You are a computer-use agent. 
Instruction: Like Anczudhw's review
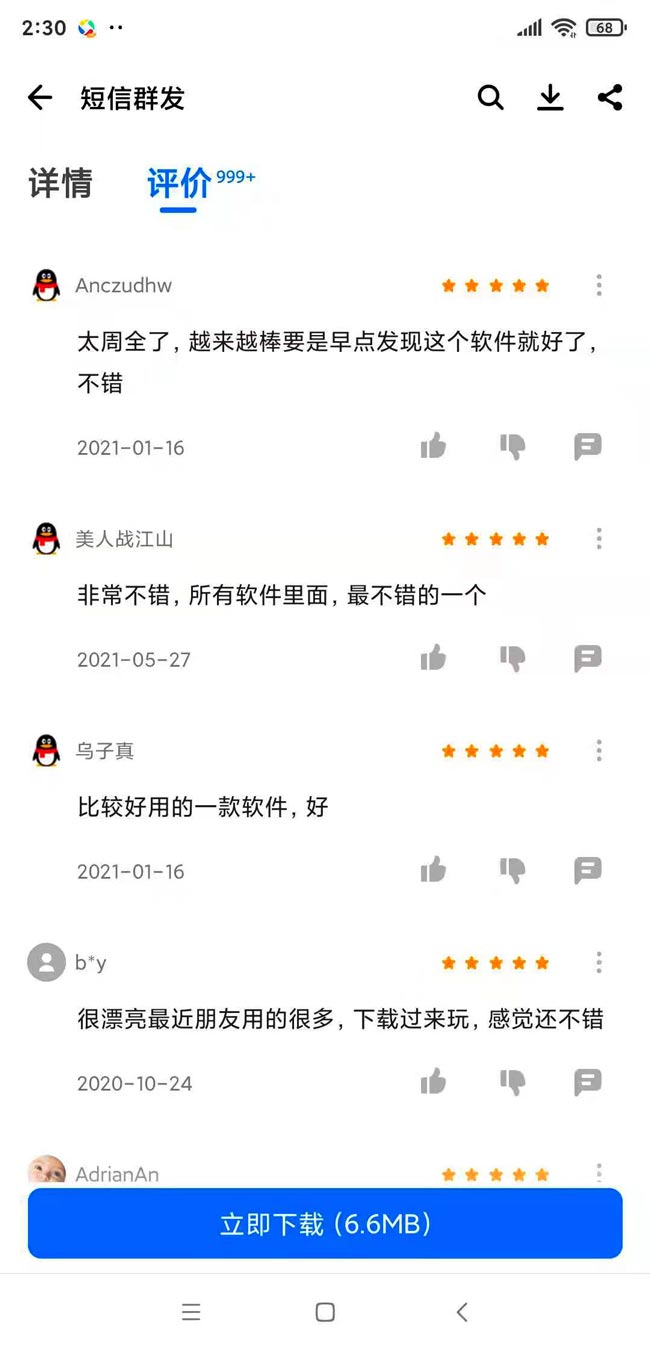tap(433, 446)
